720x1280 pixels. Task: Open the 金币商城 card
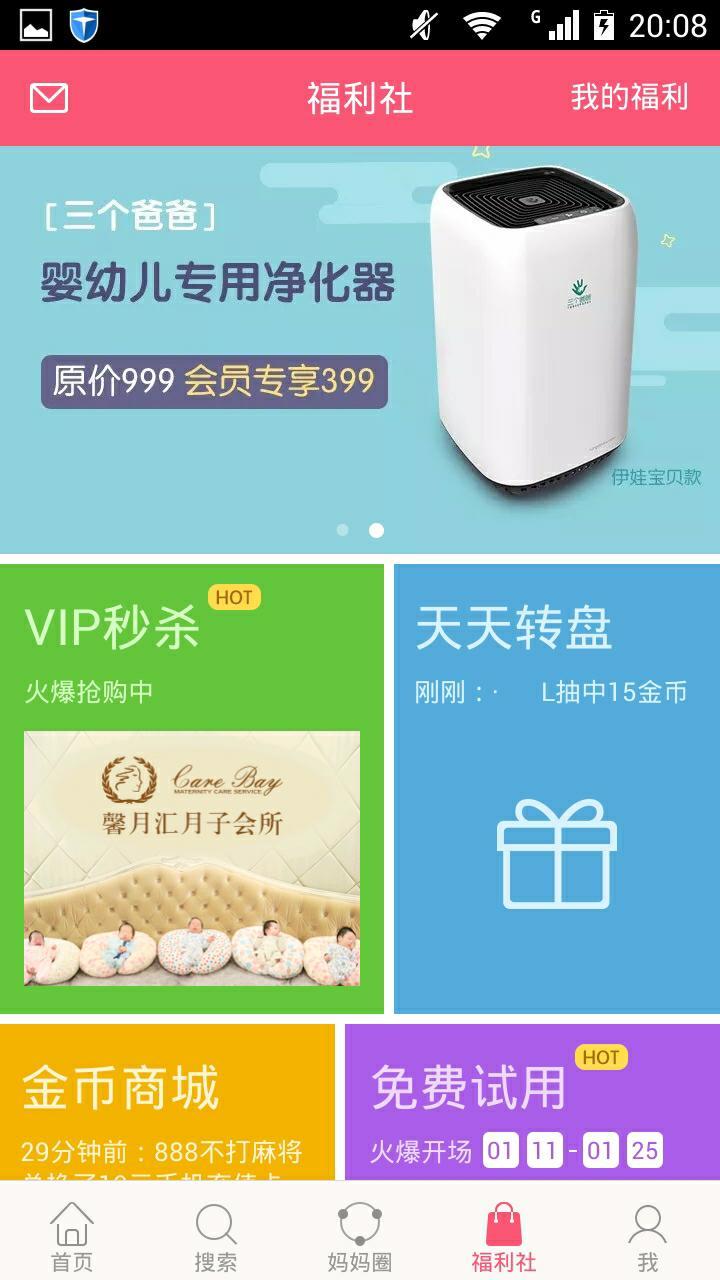pyautogui.click(x=167, y=1100)
